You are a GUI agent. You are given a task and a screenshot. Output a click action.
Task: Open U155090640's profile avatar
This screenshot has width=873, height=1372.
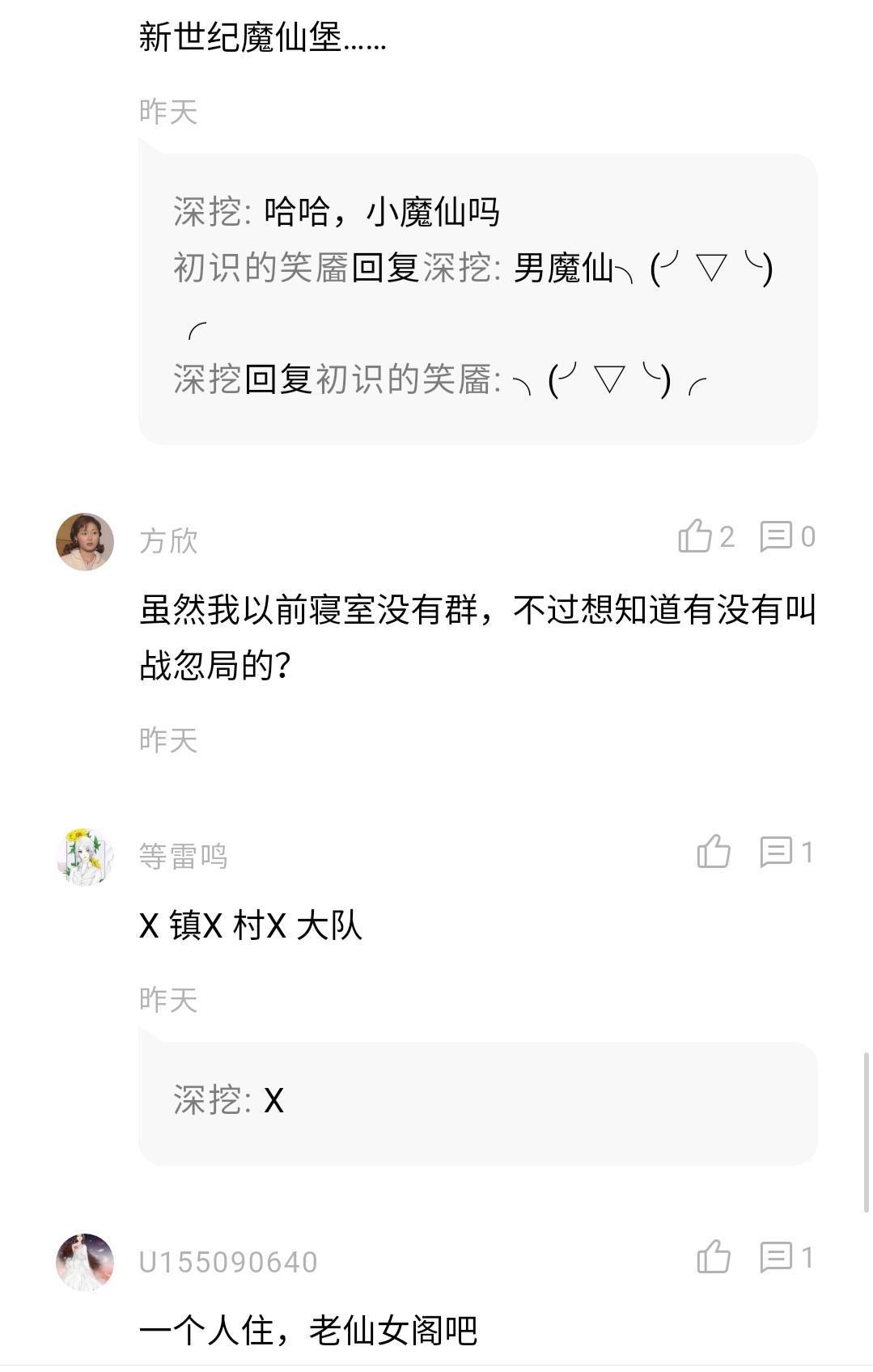pos(85,1262)
